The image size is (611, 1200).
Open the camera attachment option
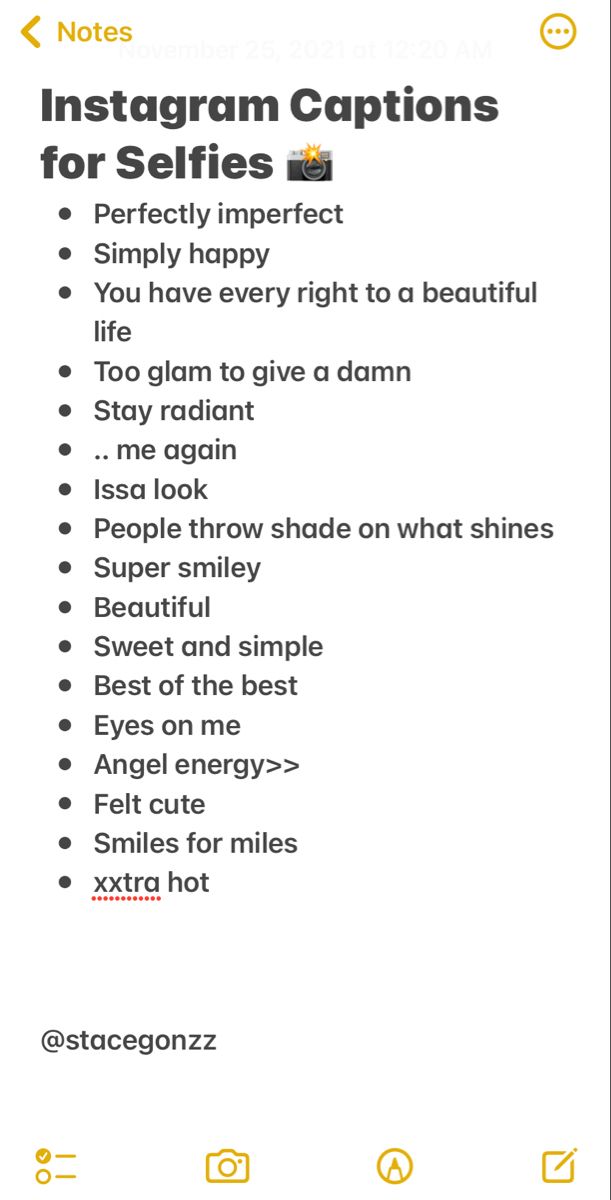coord(227,1166)
